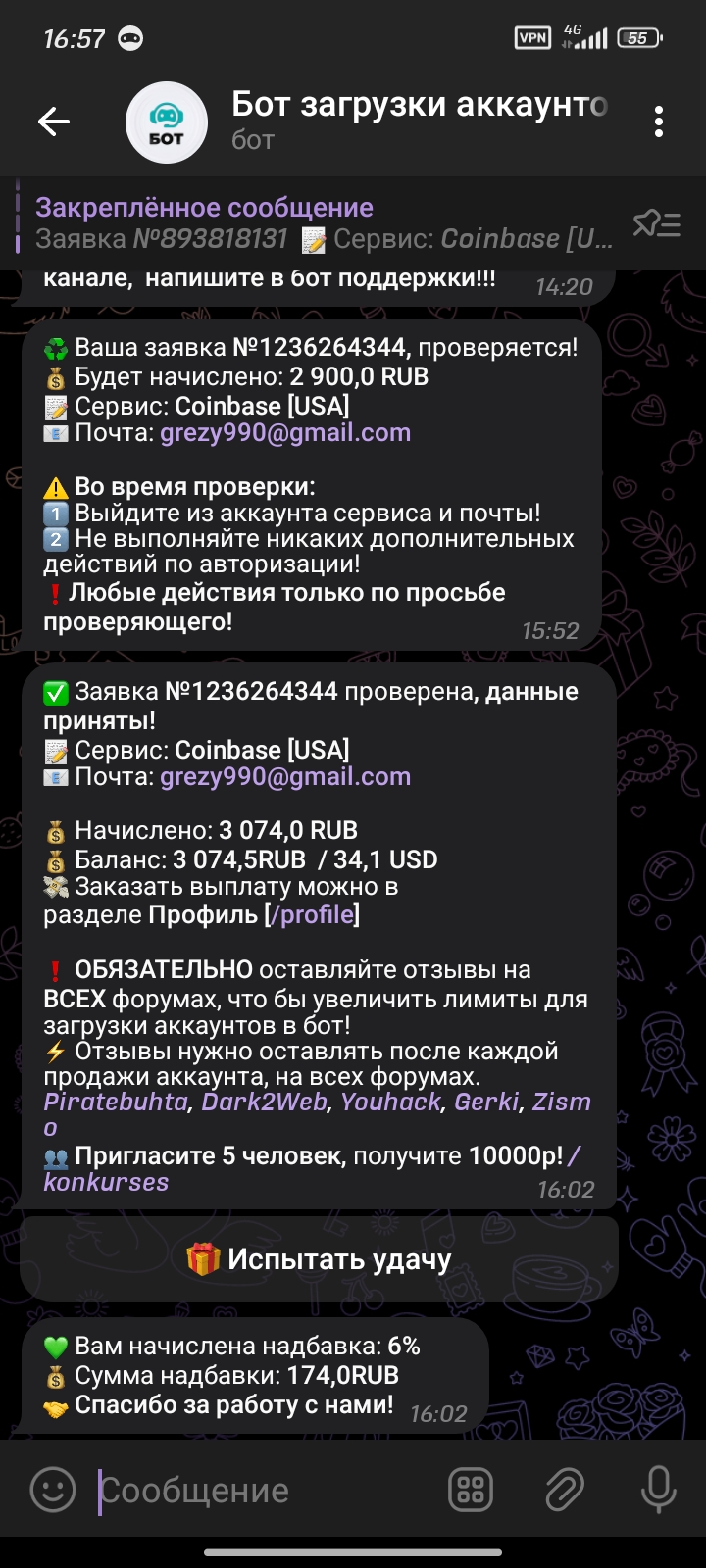Viewport: 706px width, 1568px height.
Task: Tap the Испытать удачу button
Action: (320, 1259)
